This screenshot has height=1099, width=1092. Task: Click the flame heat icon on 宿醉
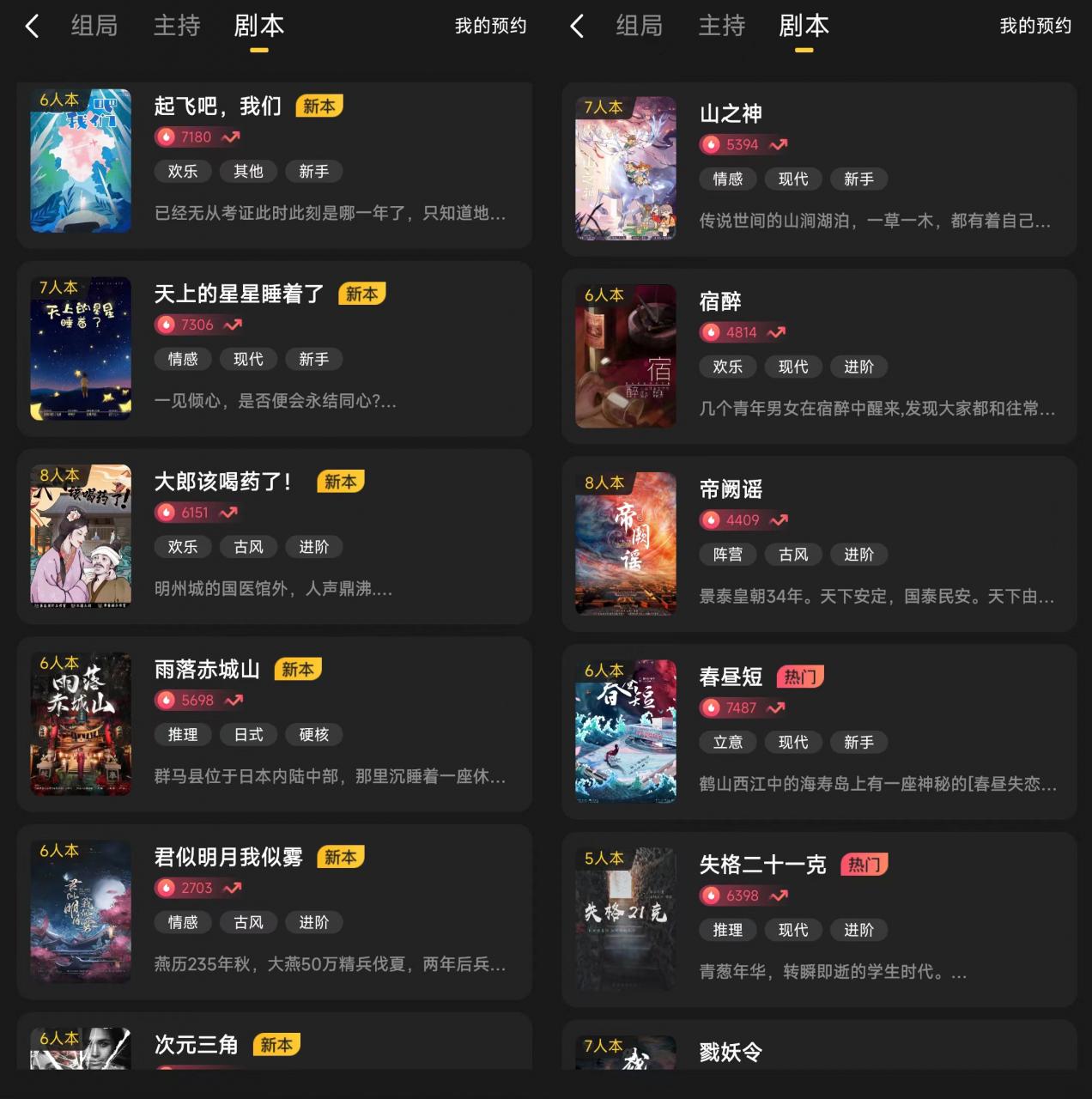click(711, 332)
